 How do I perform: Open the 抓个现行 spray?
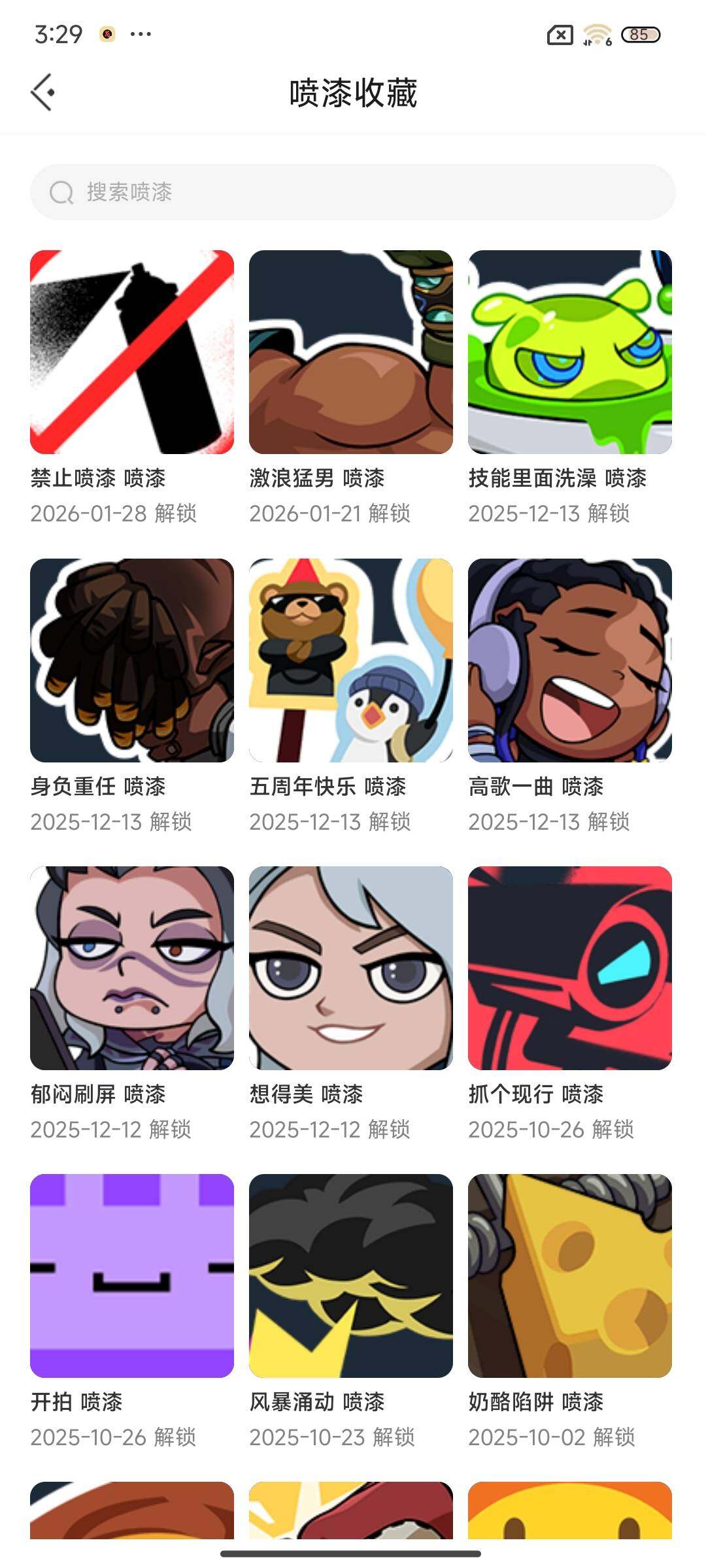(570, 968)
